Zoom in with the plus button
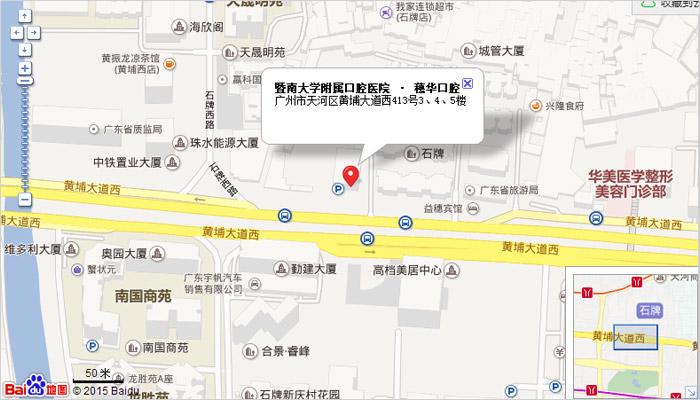Screen dimensions: 700x400 [25, 68]
